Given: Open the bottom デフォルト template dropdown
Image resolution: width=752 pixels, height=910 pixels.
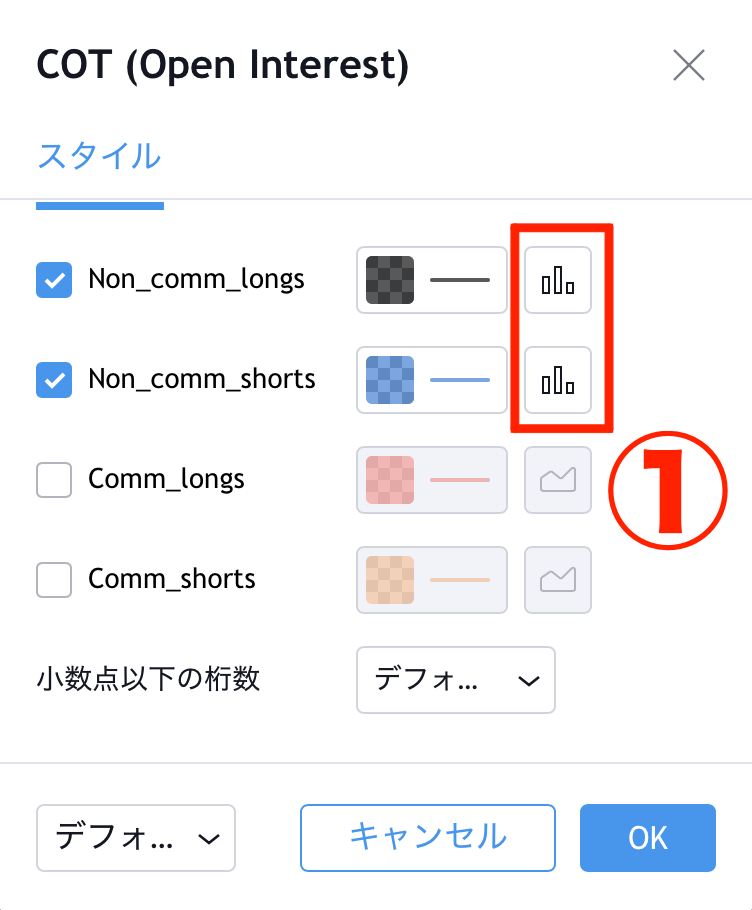Looking at the screenshot, I should pyautogui.click(x=136, y=838).
